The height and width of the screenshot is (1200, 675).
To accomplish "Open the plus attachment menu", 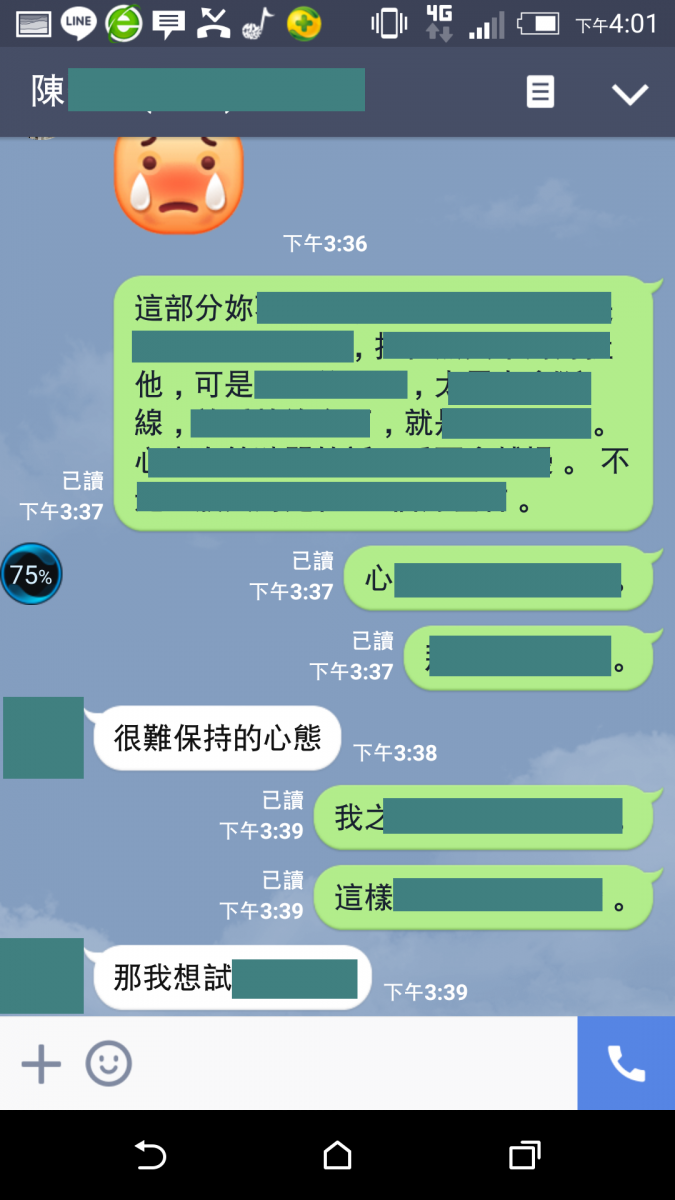I will (41, 1063).
